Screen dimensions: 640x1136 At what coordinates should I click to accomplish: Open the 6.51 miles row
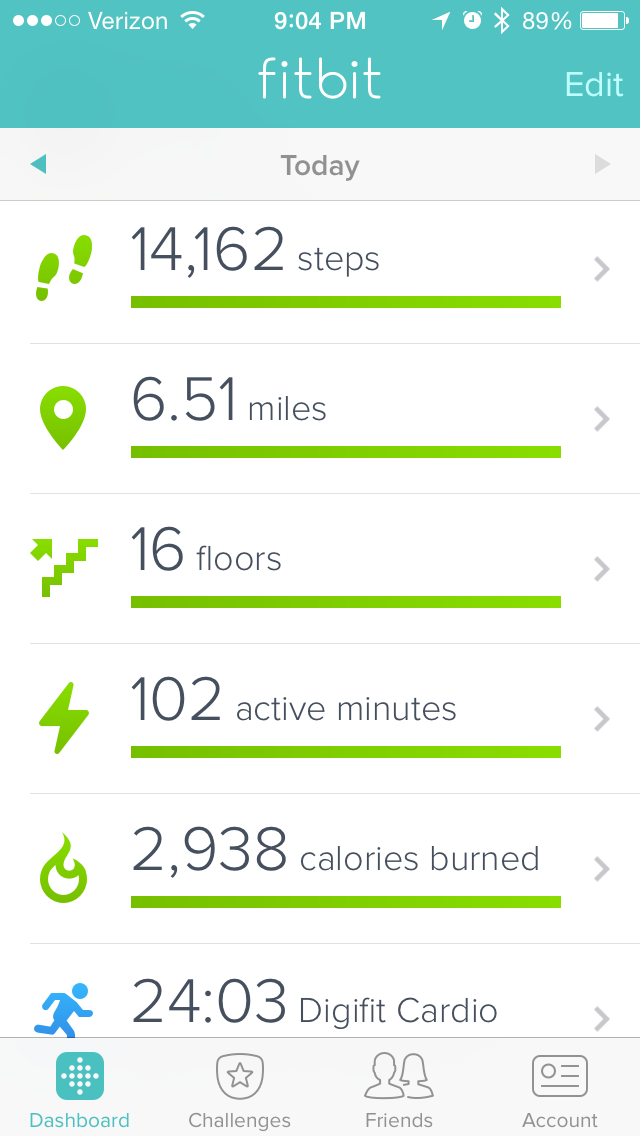[320, 419]
